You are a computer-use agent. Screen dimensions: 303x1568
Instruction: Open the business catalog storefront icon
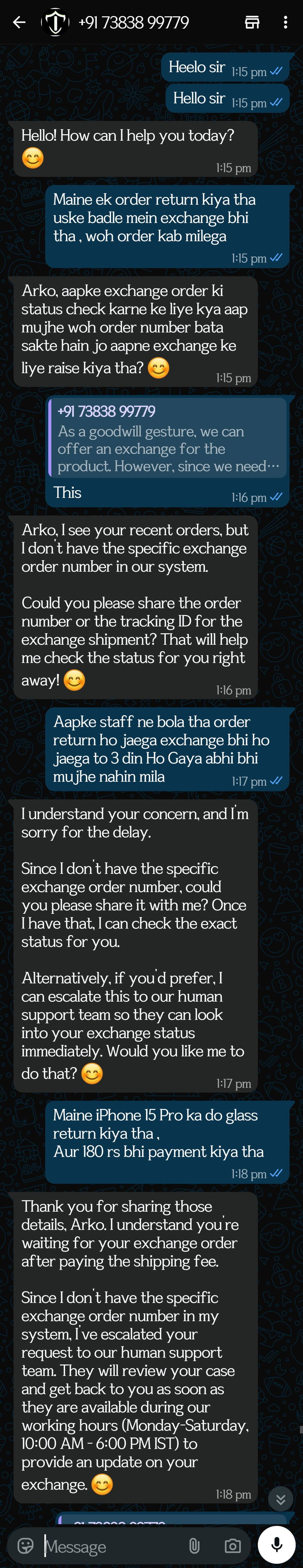point(252,23)
